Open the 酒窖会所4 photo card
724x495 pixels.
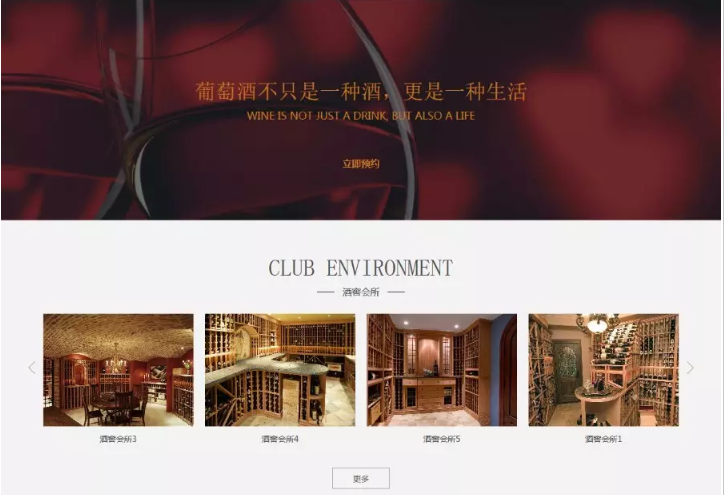(280, 370)
